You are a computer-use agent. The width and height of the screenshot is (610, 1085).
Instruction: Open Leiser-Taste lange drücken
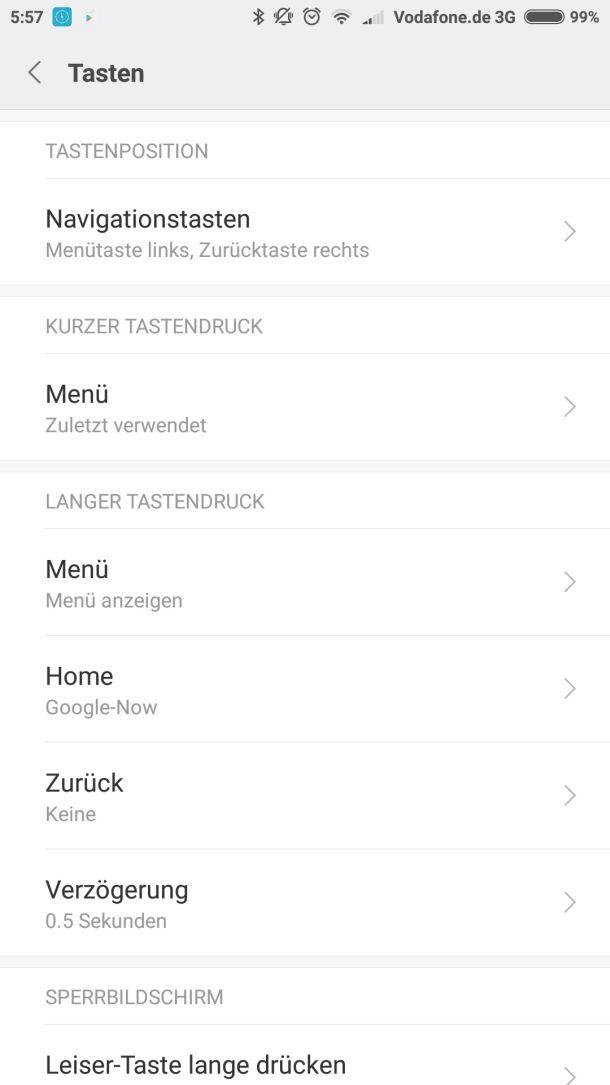coord(305,1065)
